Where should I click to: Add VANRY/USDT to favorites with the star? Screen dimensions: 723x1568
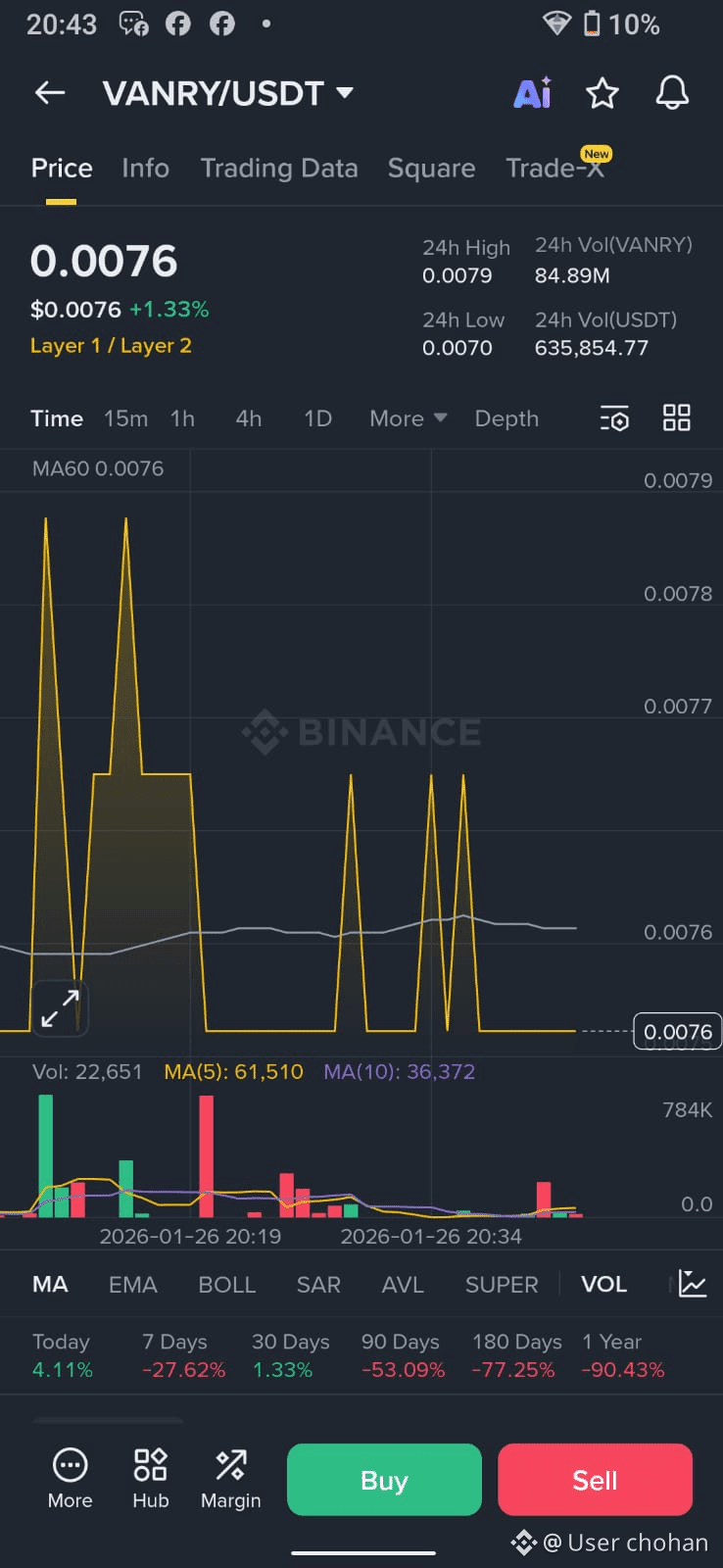point(602,93)
